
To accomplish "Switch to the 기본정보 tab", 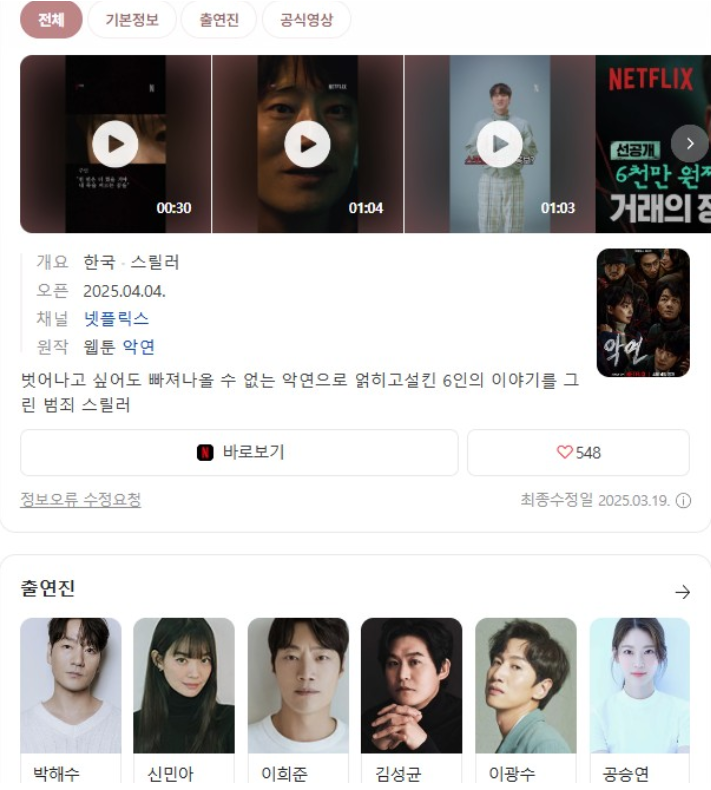I will point(132,20).
